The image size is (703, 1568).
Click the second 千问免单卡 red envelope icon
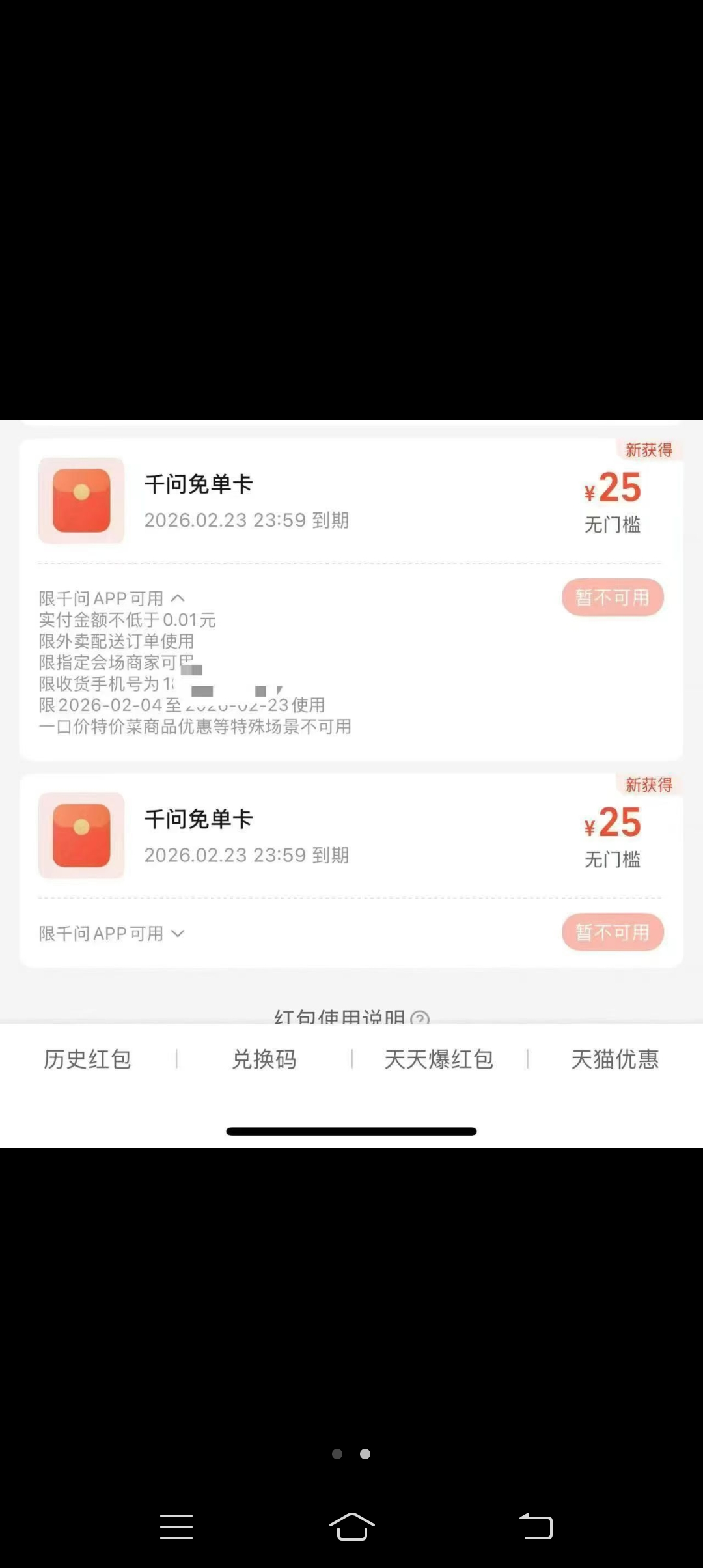coord(81,834)
